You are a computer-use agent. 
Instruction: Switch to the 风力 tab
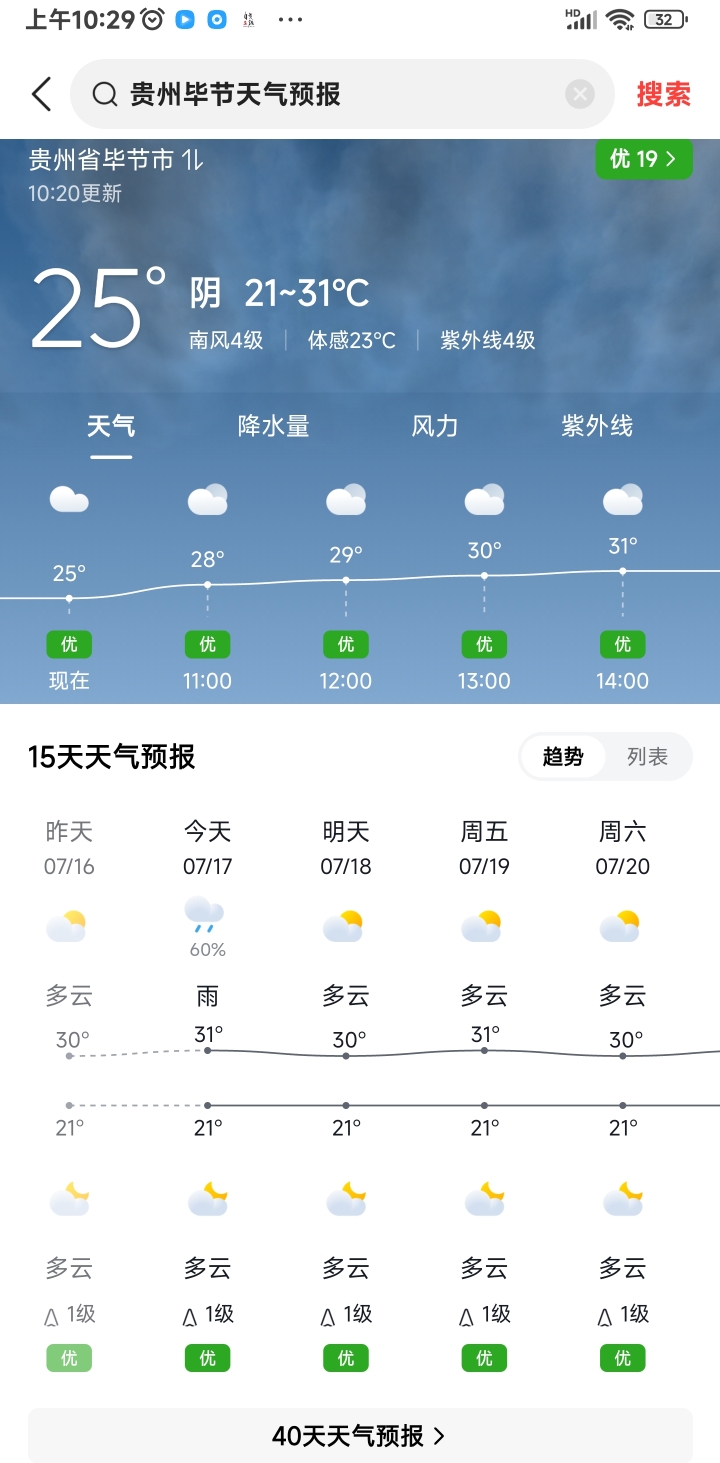[435, 426]
